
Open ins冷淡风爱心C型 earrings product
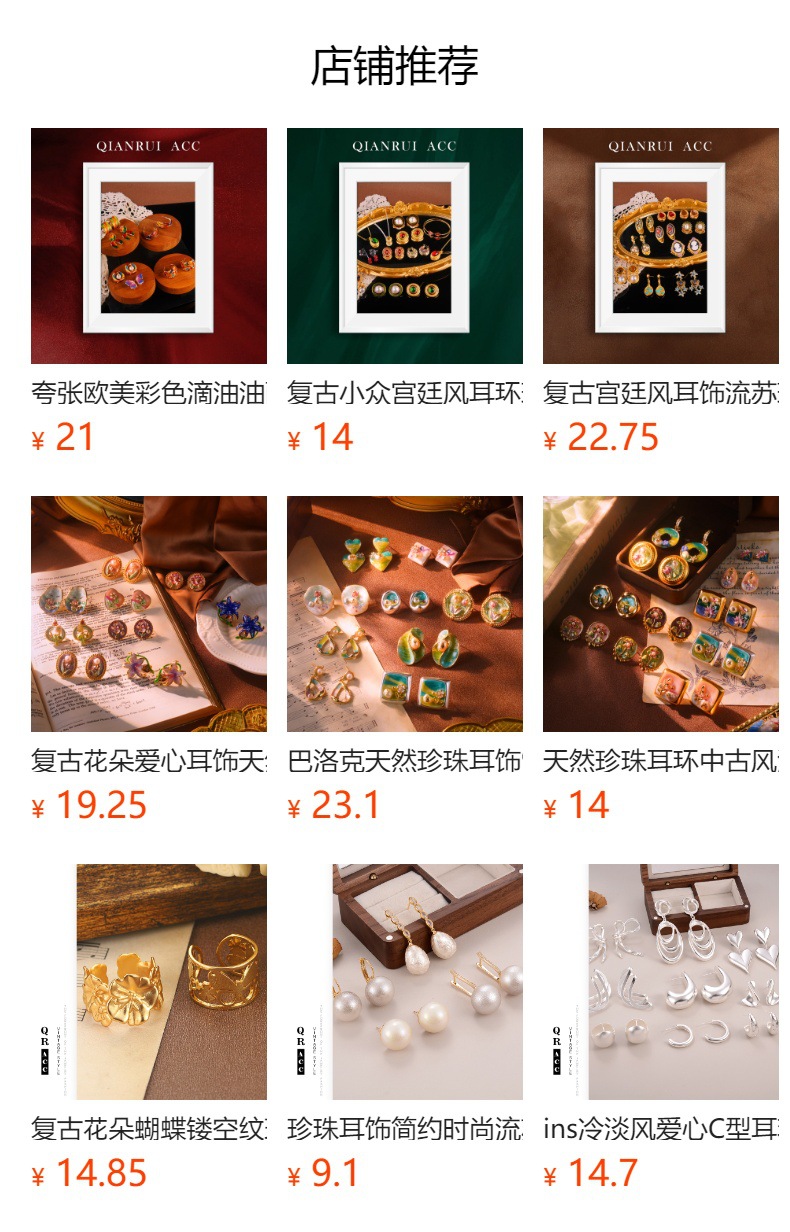coord(660,982)
